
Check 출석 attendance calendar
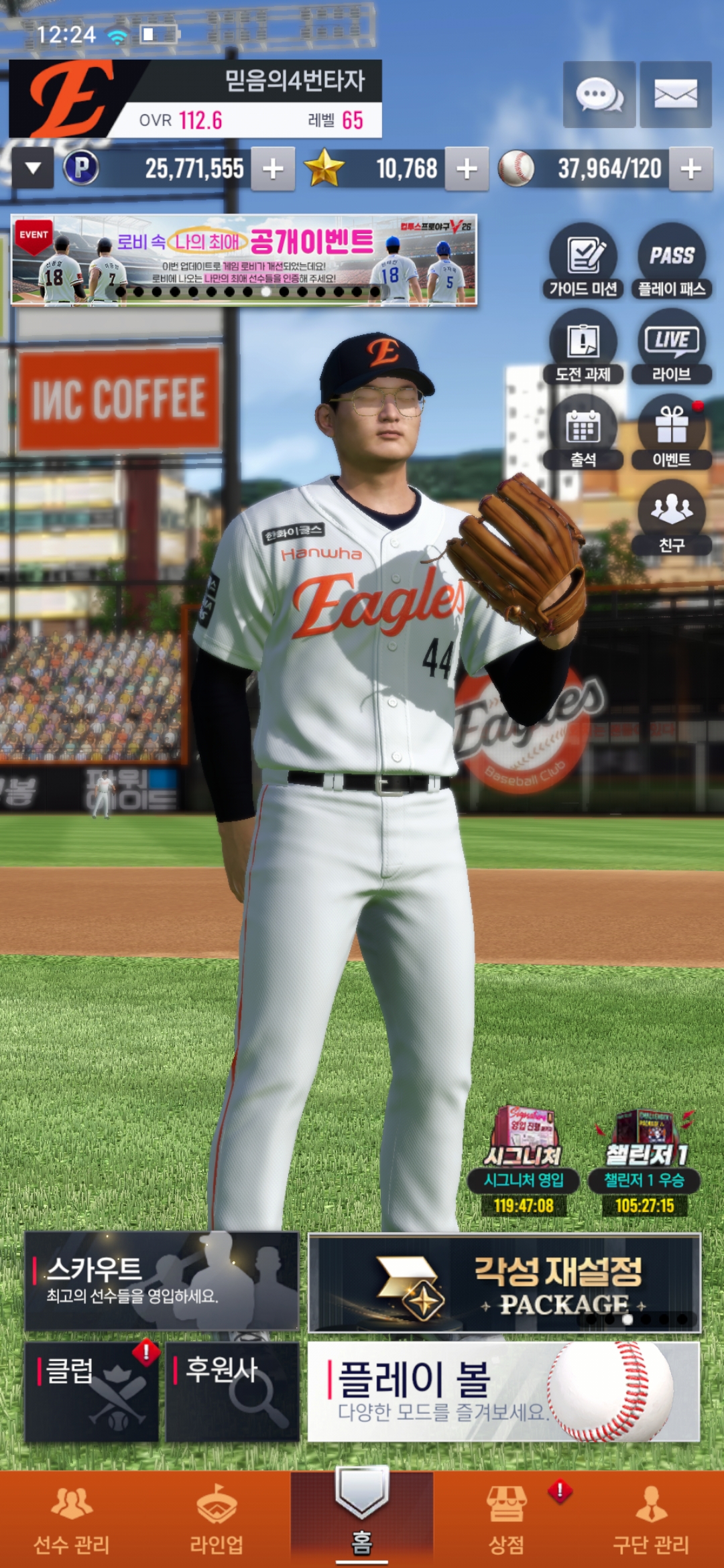[583, 432]
